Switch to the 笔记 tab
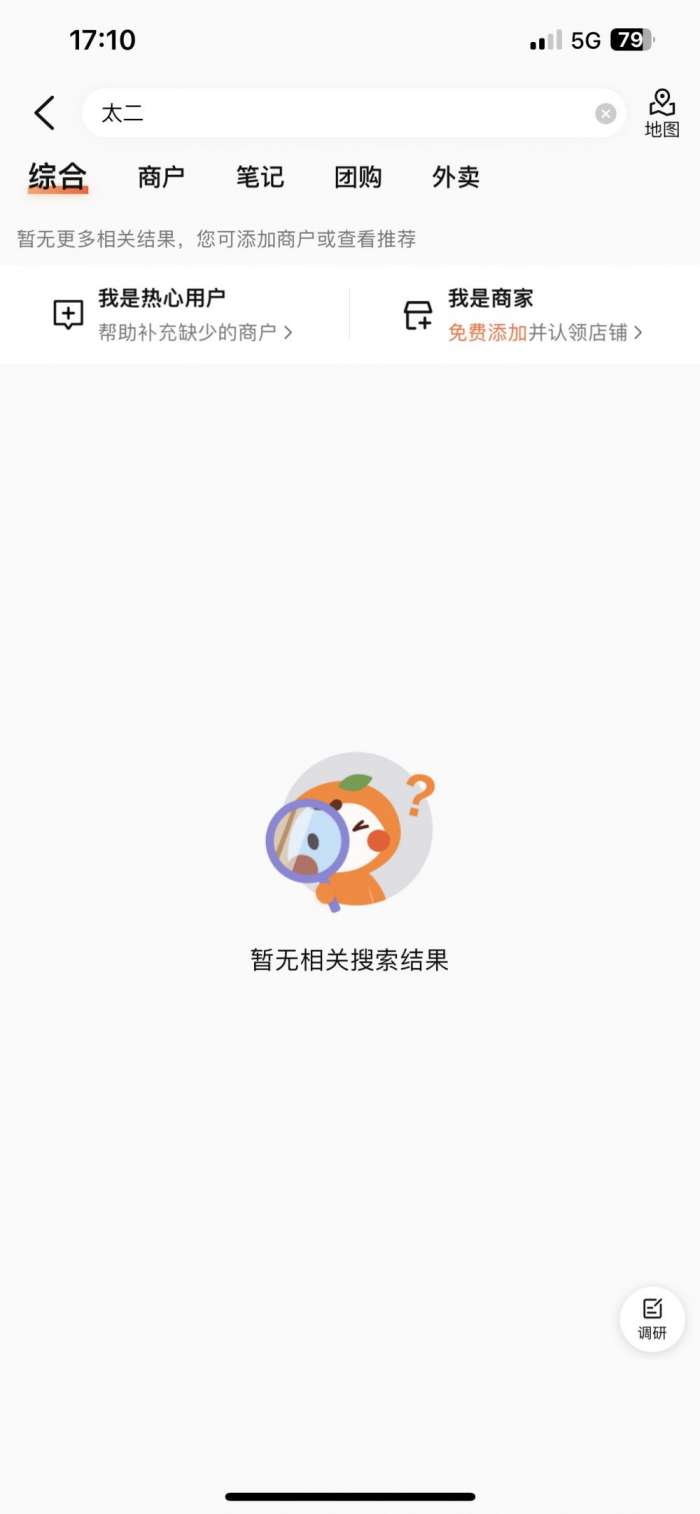 (260, 177)
